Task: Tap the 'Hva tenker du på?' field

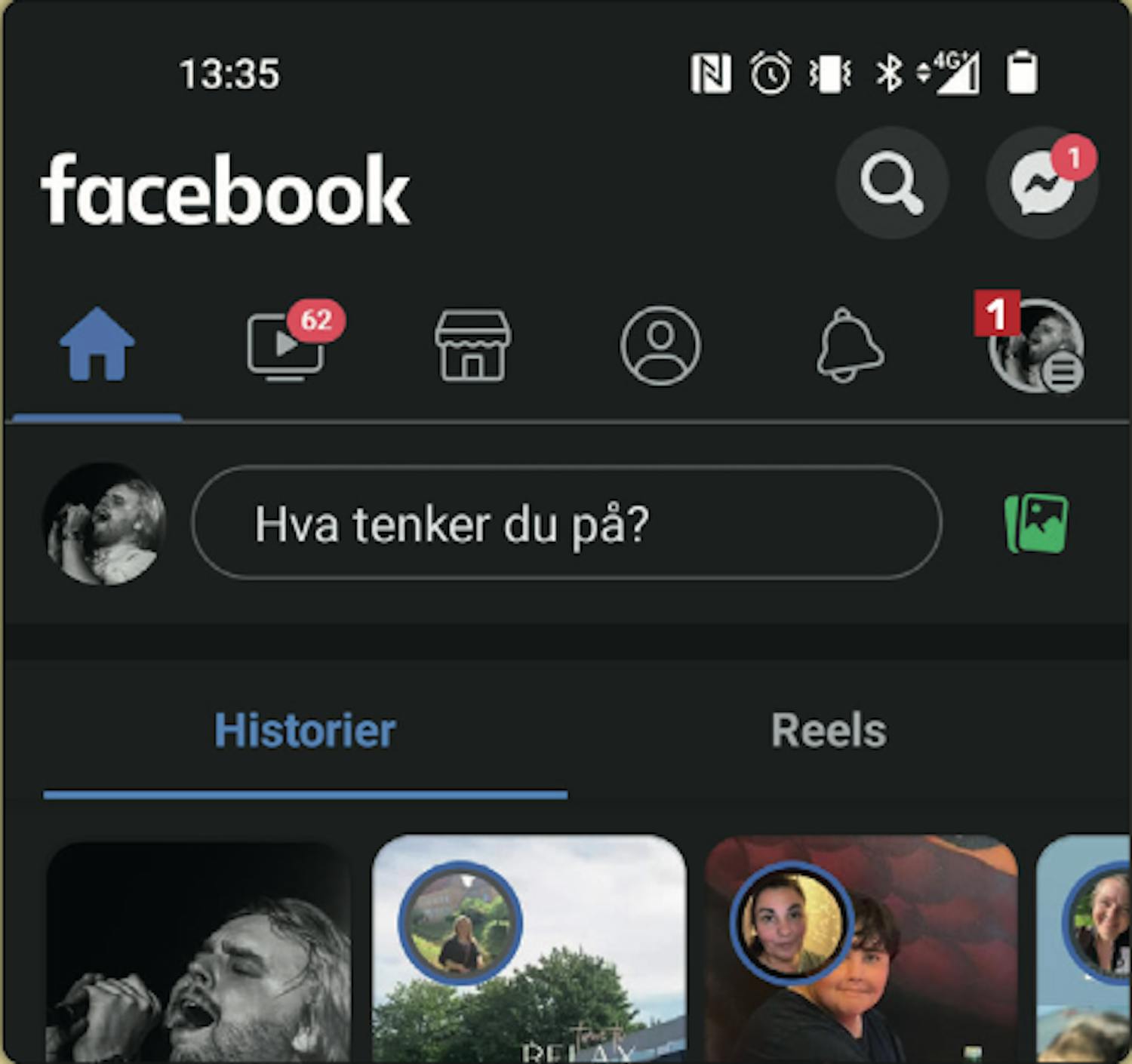Action: [x=566, y=524]
